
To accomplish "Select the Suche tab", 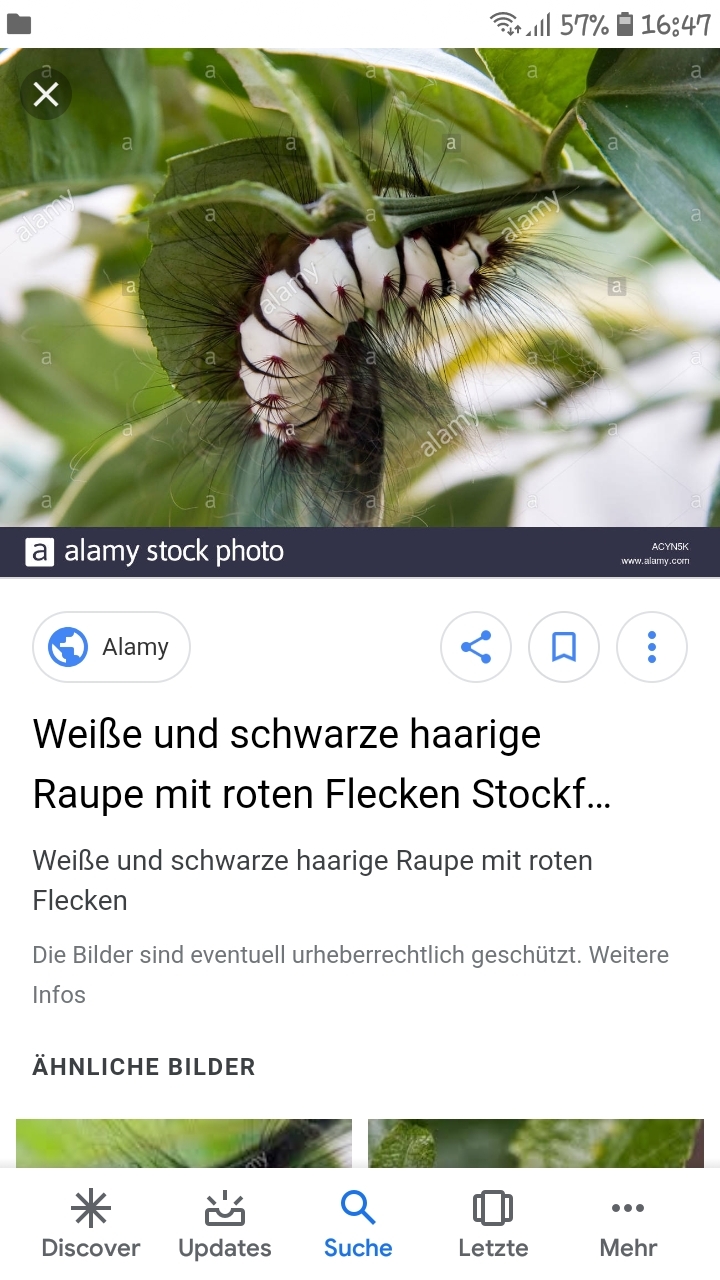I will [x=358, y=1225].
